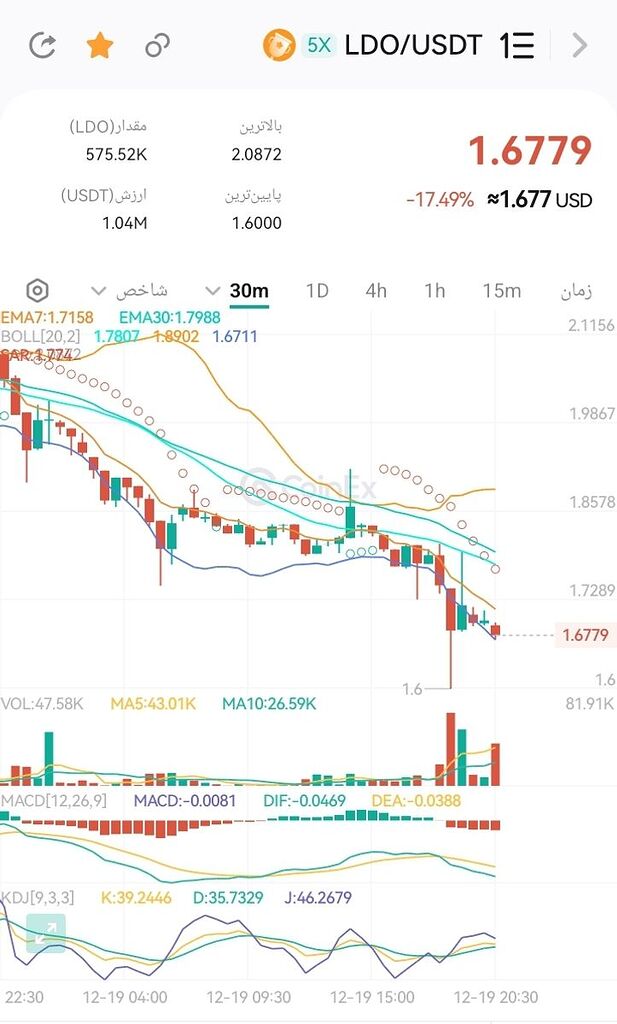
Task: Open chart settings hexagon icon
Action: point(37,291)
